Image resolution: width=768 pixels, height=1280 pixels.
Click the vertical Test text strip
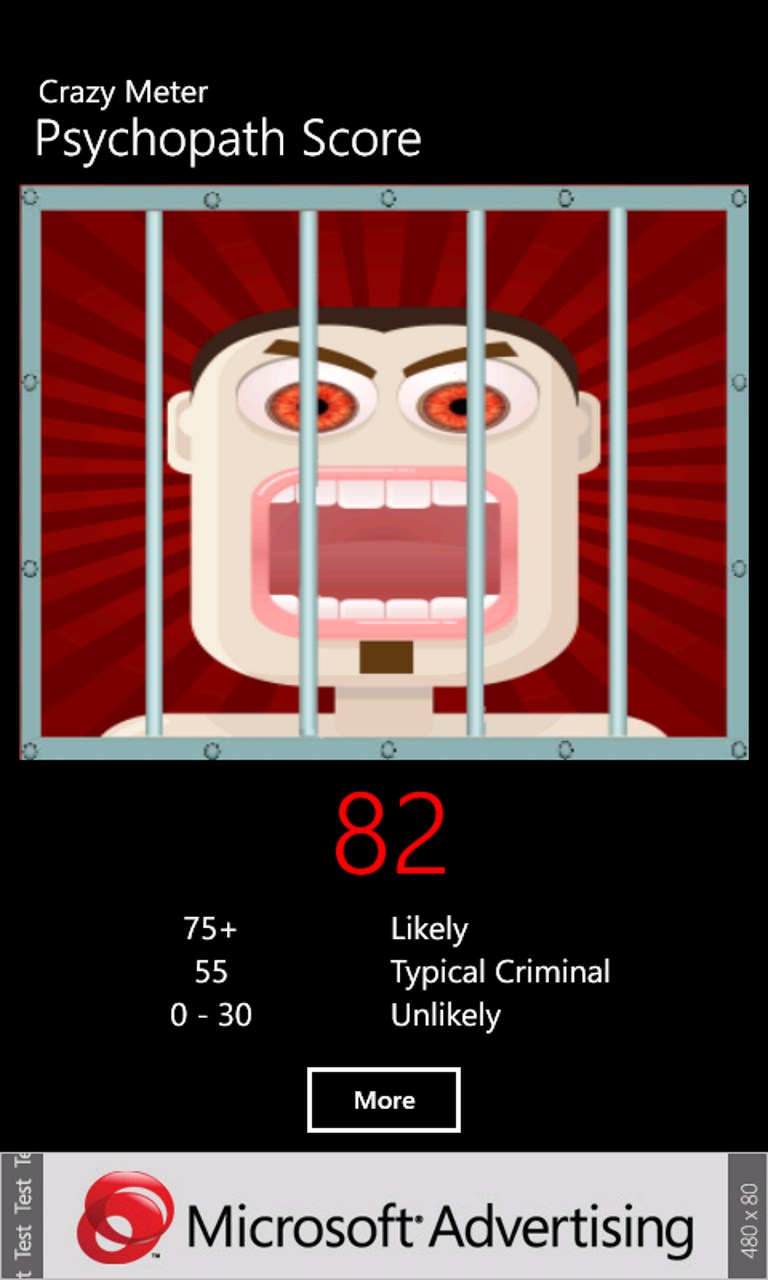pos(22,1213)
